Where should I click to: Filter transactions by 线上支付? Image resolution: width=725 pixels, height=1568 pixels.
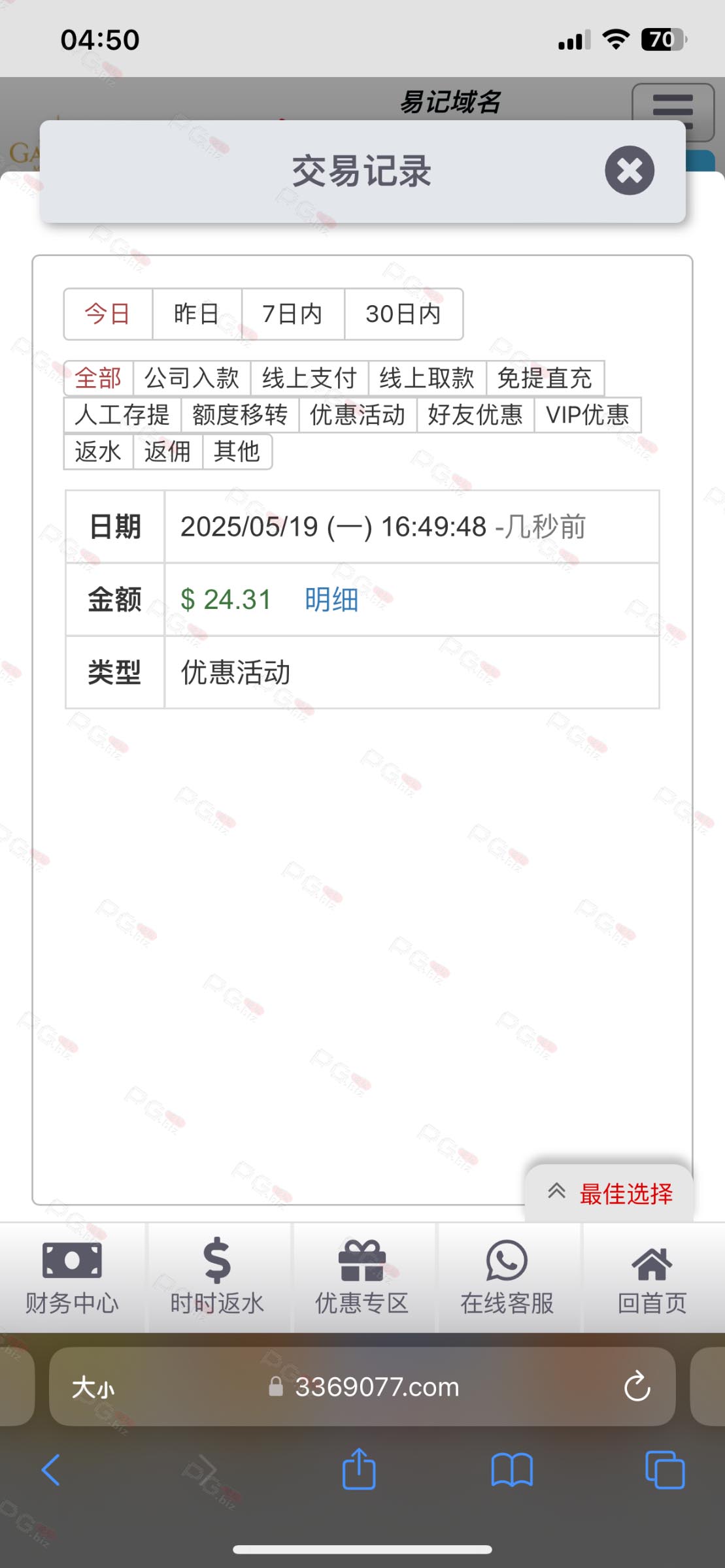click(x=309, y=378)
